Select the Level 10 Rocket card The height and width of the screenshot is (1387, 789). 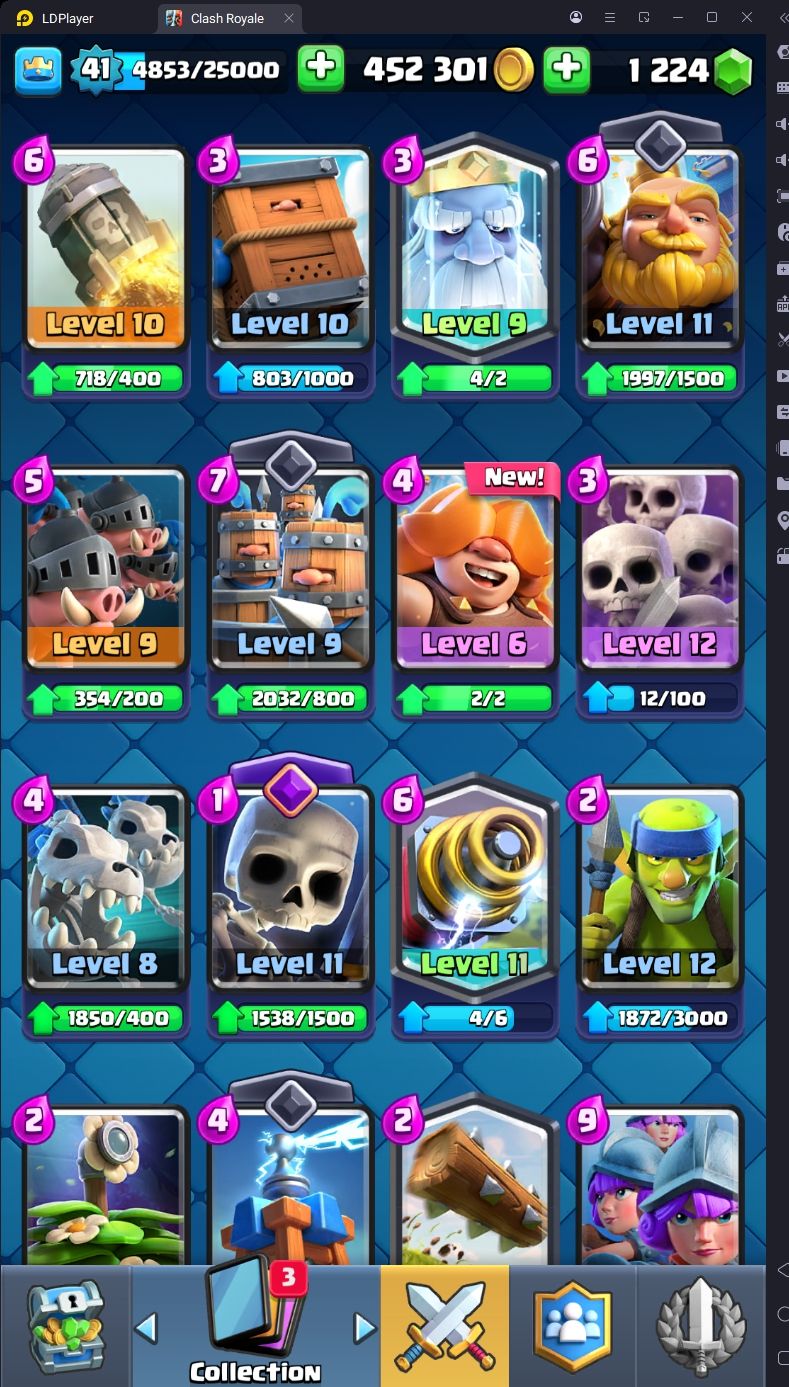(x=106, y=270)
